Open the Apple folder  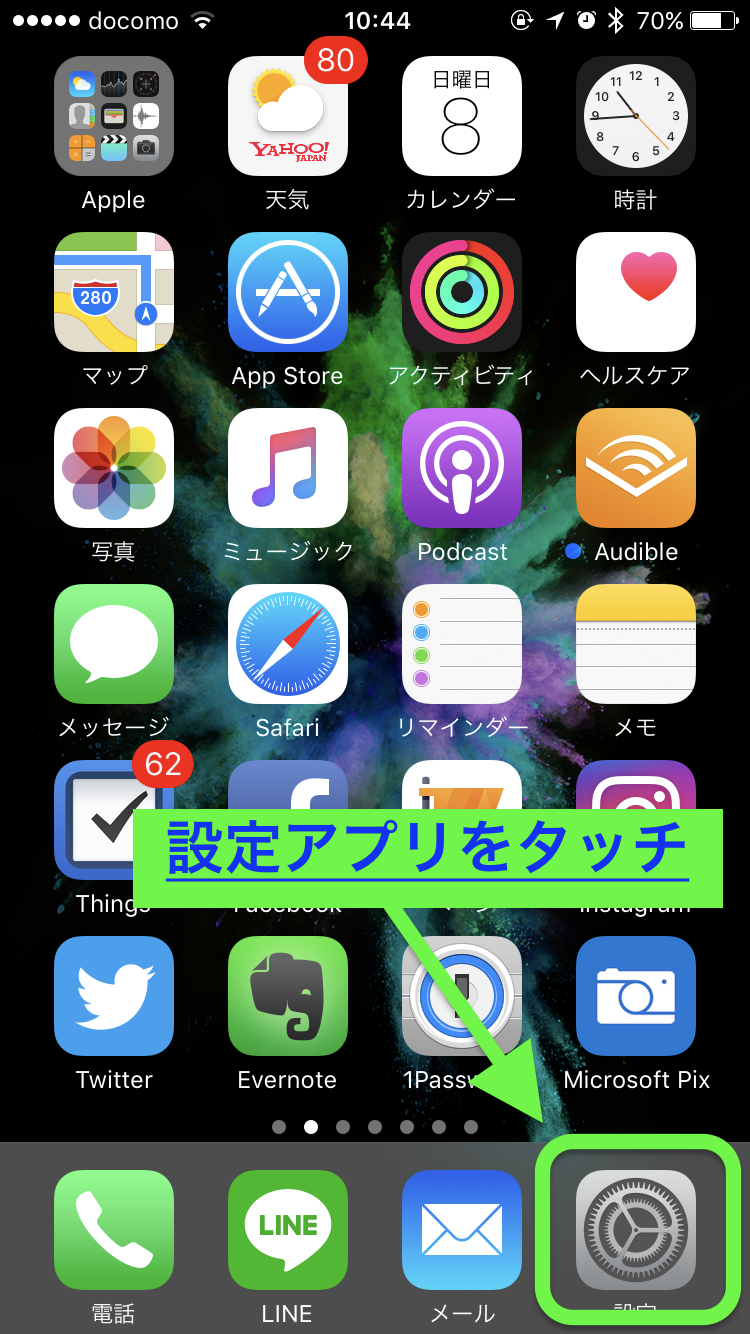(114, 116)
